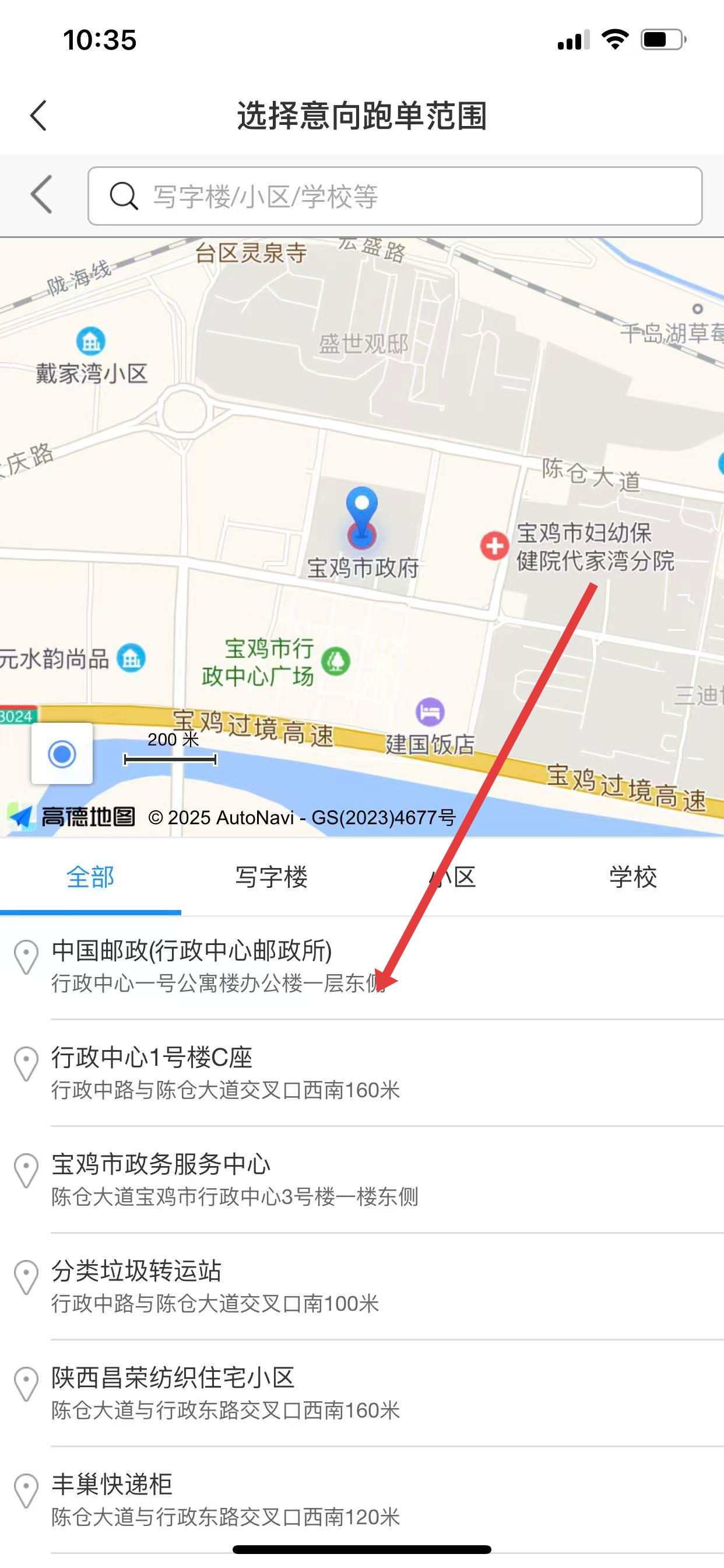Pick 宝鸡市政务服务中心 from the results
This screenshot has height=1568, width=724.
(x=365, y=1179)
